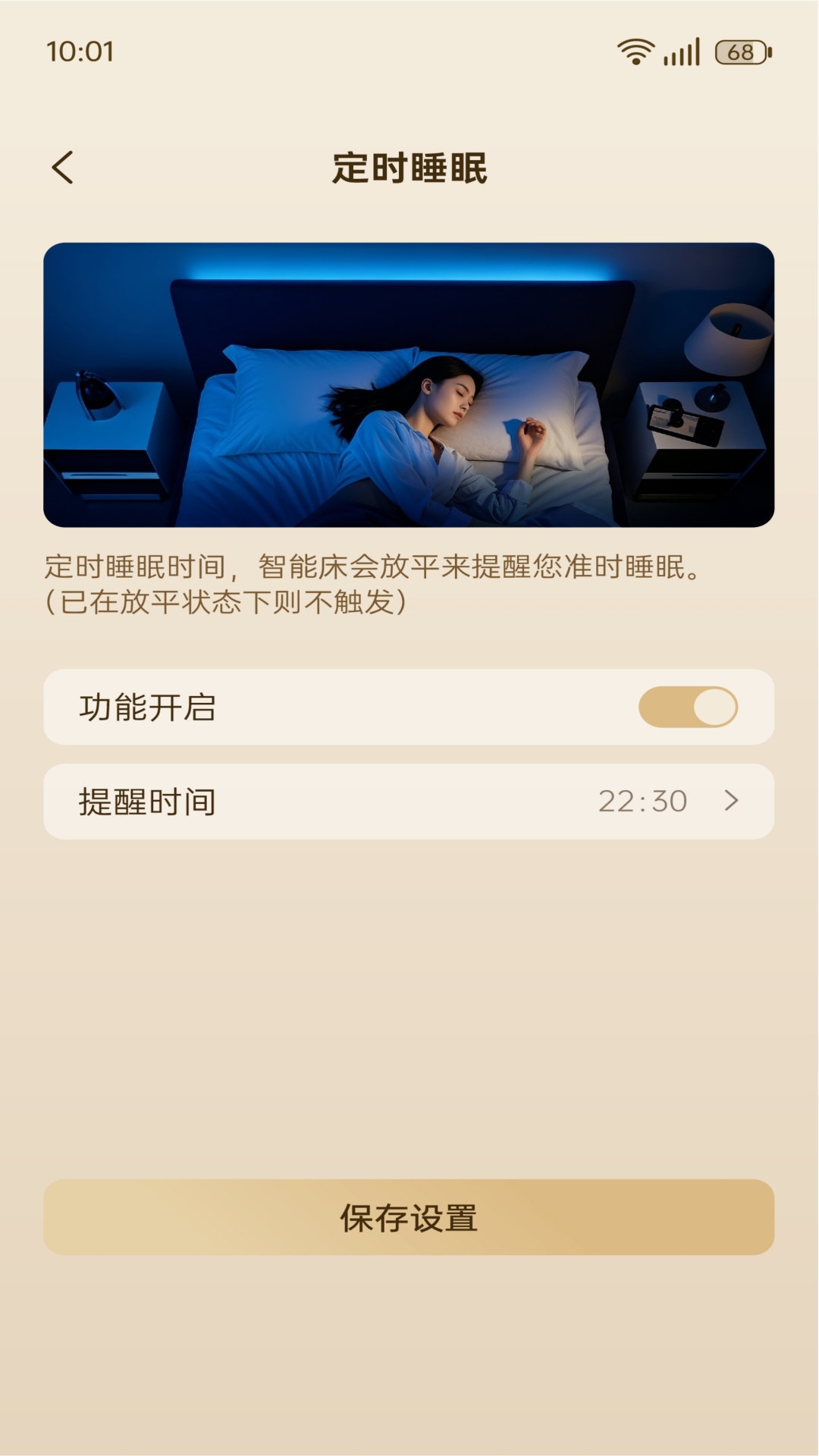Image resolution: width=819 pixels, height=1456 pixels.
Task: Expand the reminder time selector
Action: [x=409, y=801]
